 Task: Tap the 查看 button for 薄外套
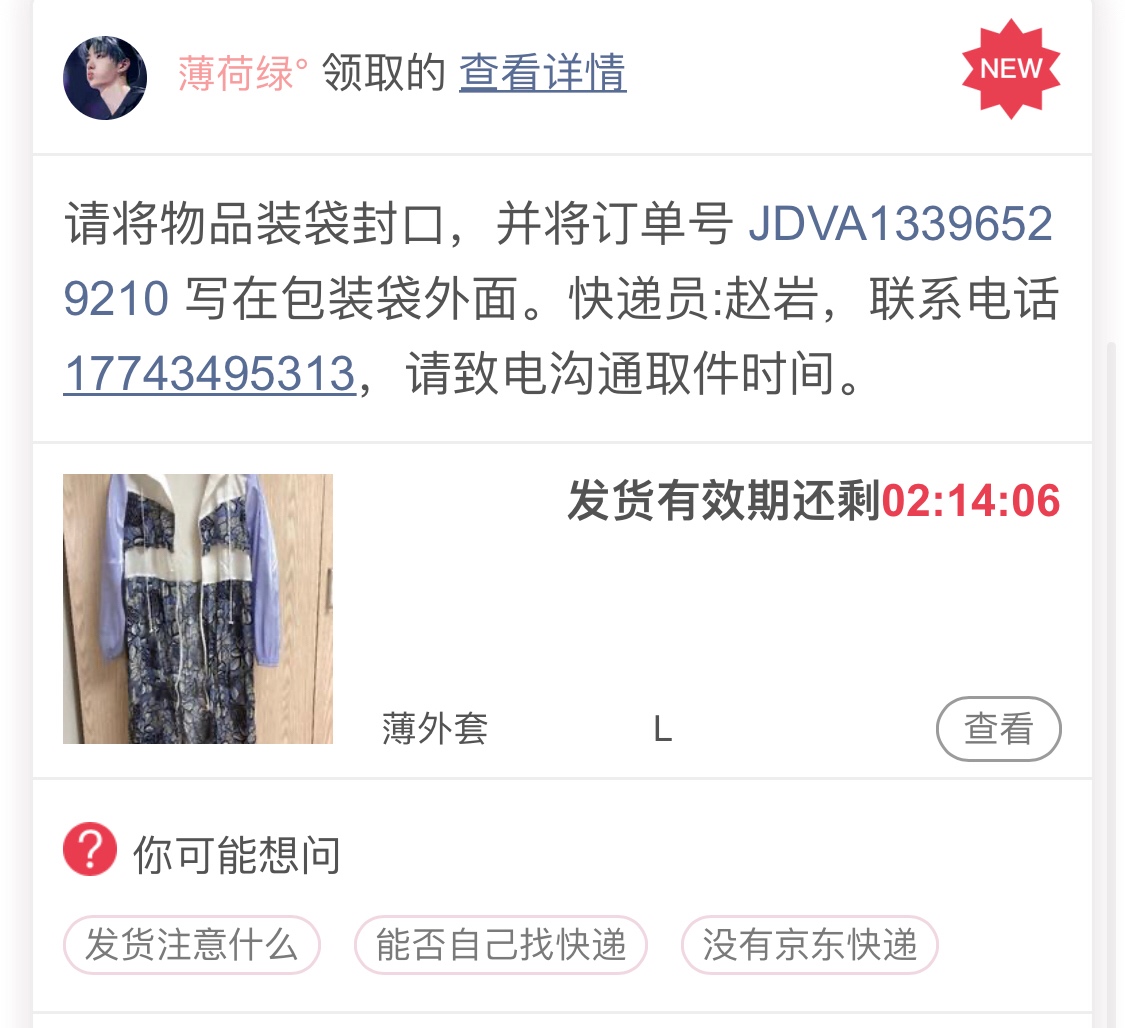tap(997, 729)
